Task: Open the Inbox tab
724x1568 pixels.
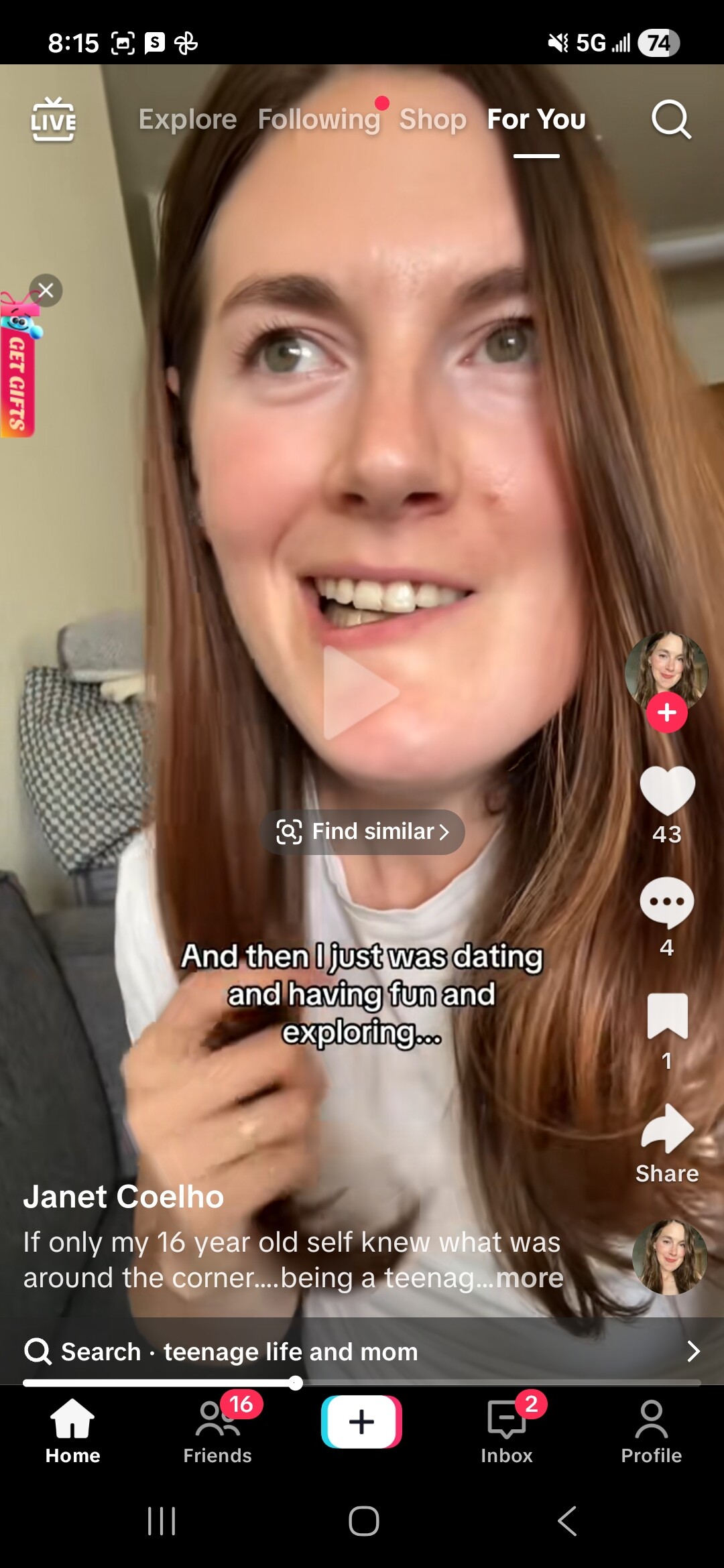Action: point(507,1430)
